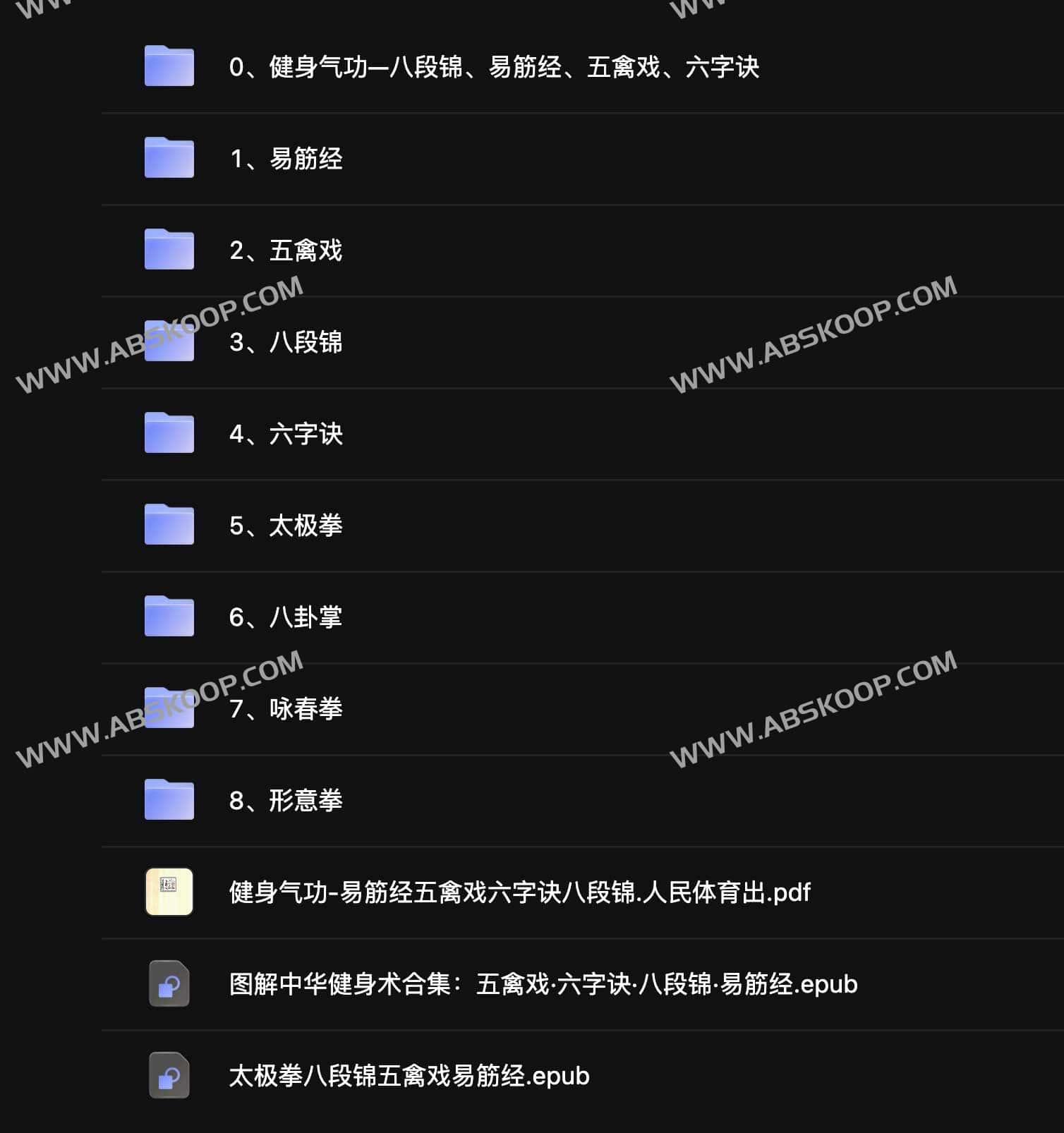Open the 1、易筋经 folder
The width and height of the screenshot is (1064, 1133).
pos(286,159)
